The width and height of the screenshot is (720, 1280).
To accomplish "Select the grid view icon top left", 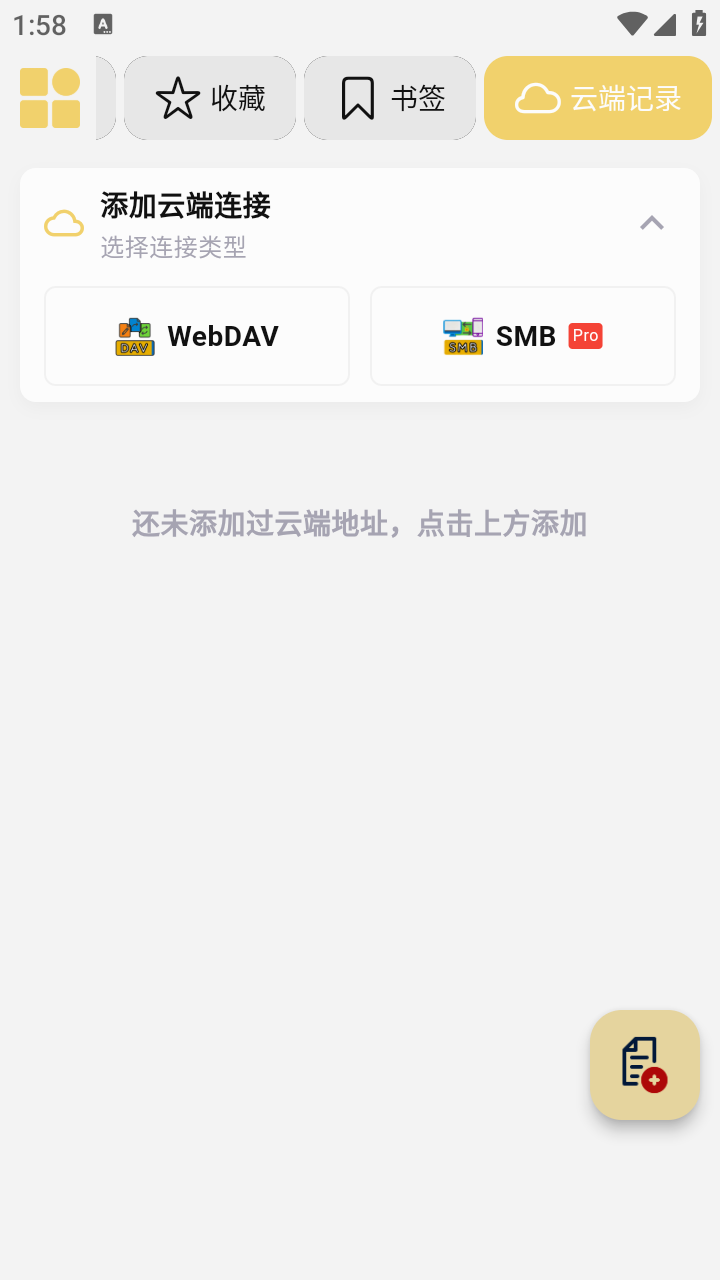I will pos(49,97).
